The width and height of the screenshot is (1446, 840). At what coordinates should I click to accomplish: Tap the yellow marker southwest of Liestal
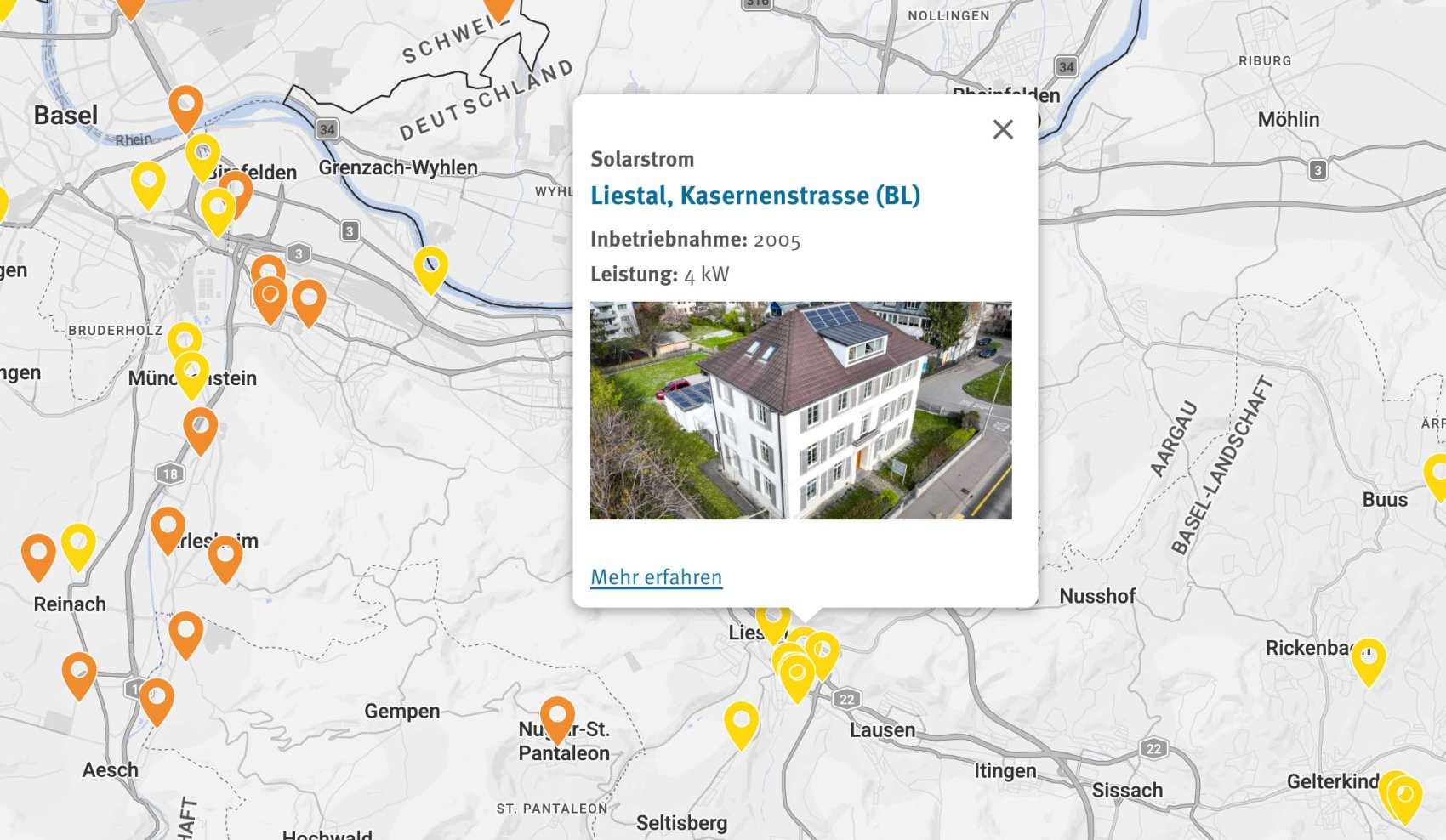pos(741,724)
